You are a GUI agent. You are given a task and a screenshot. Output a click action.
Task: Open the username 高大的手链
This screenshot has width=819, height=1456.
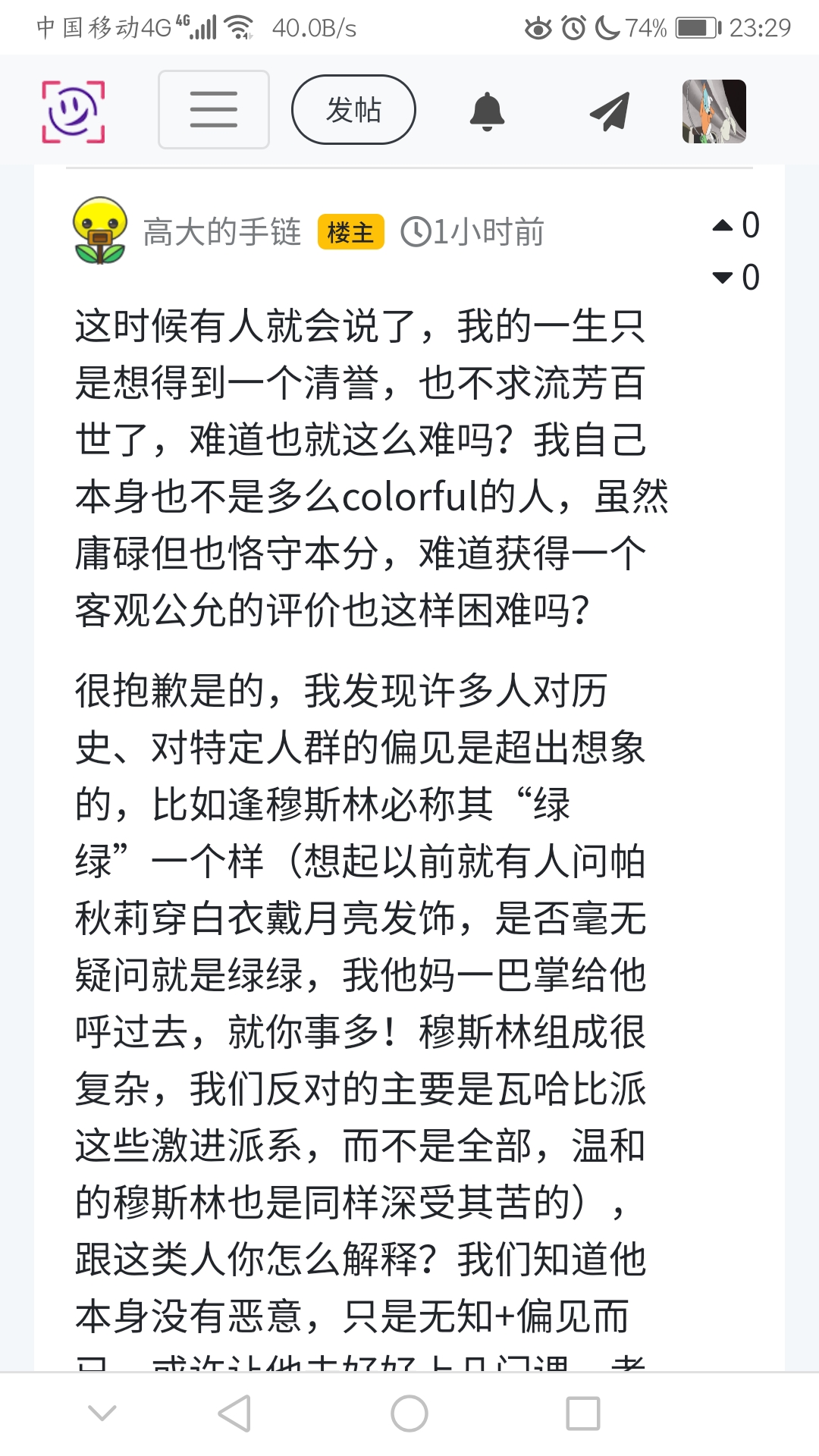coord(222,232)
